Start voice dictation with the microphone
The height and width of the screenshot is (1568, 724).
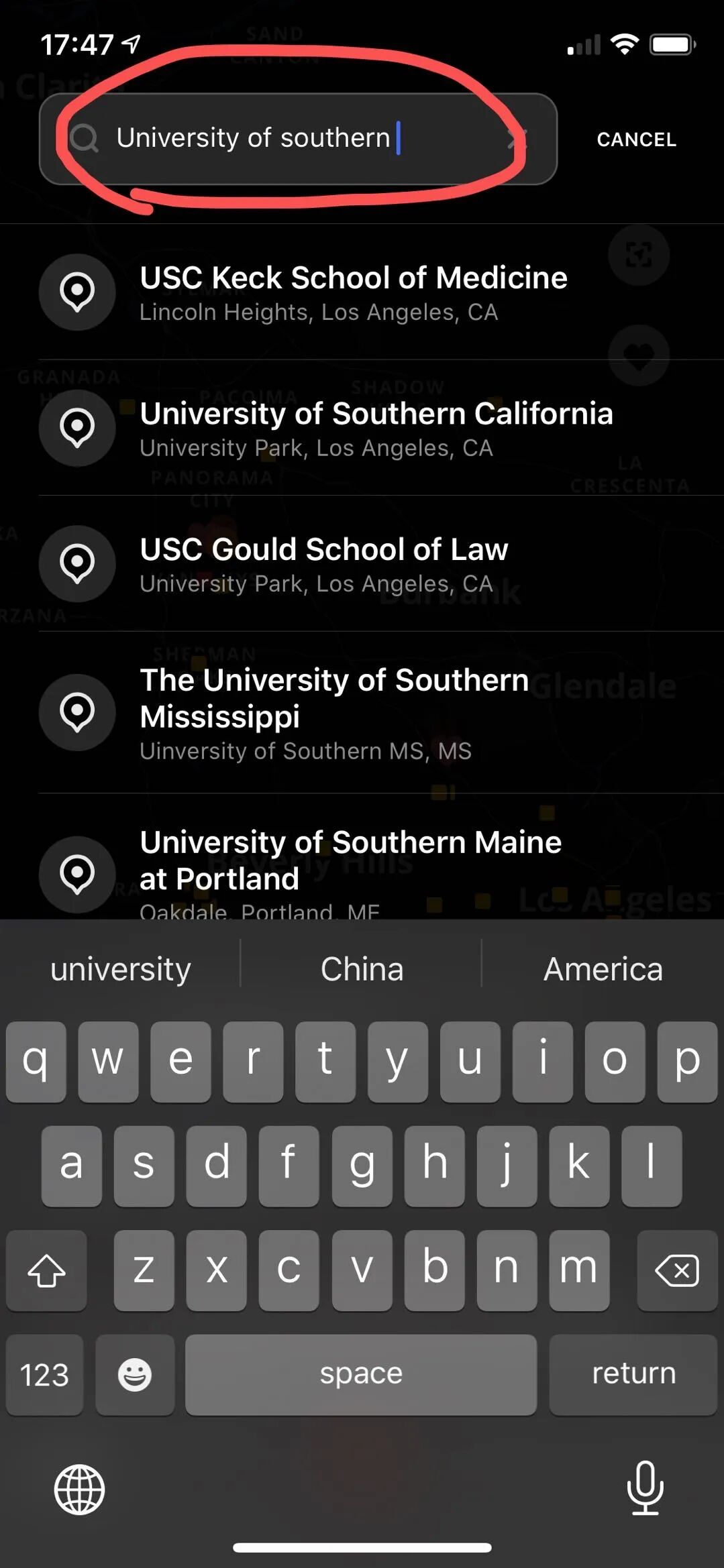pyautogui.click(x=645, y=1488)
